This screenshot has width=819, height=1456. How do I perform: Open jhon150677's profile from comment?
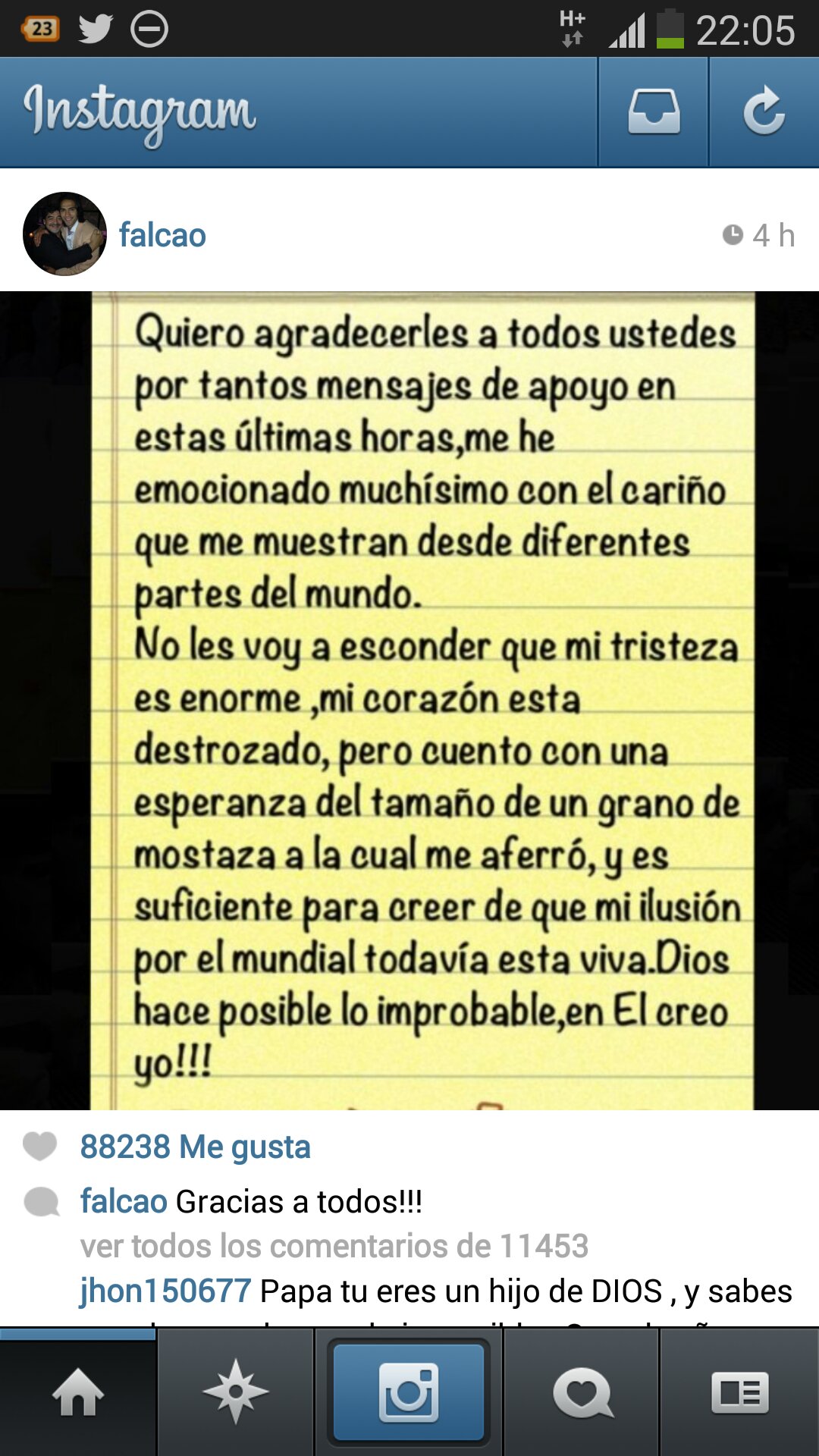point(165,1291)
